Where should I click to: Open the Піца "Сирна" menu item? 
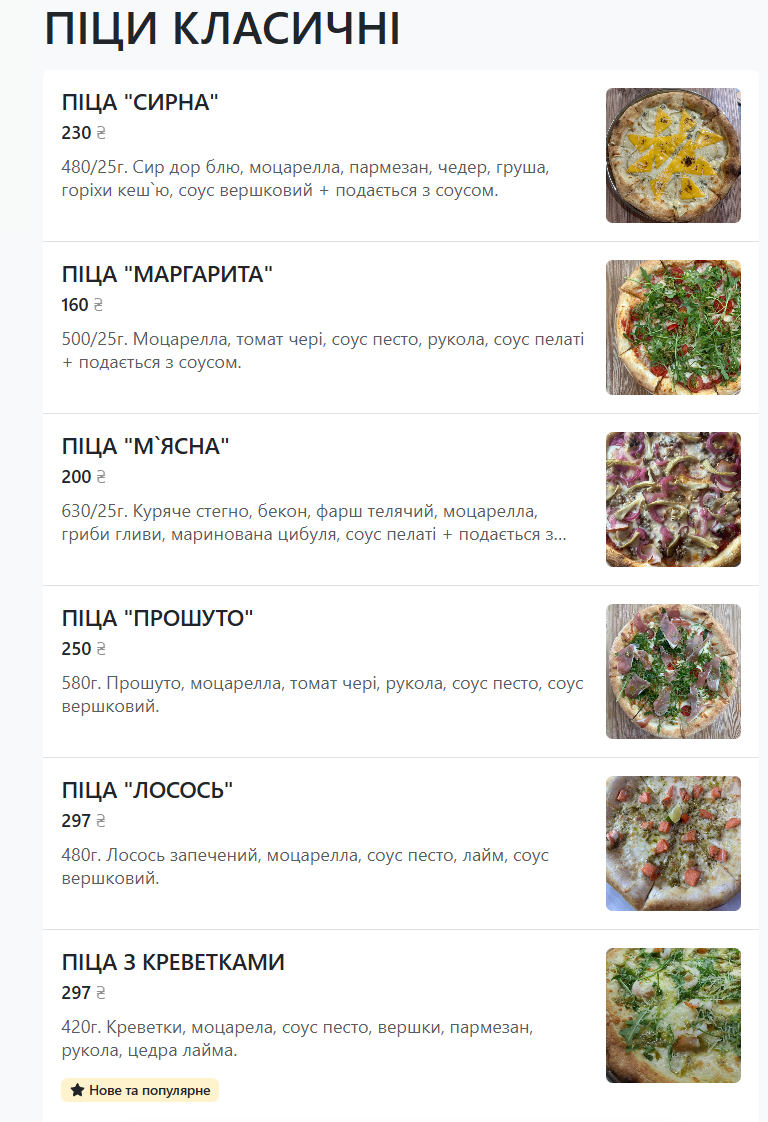pyautogui.click(x=400, y=155)
